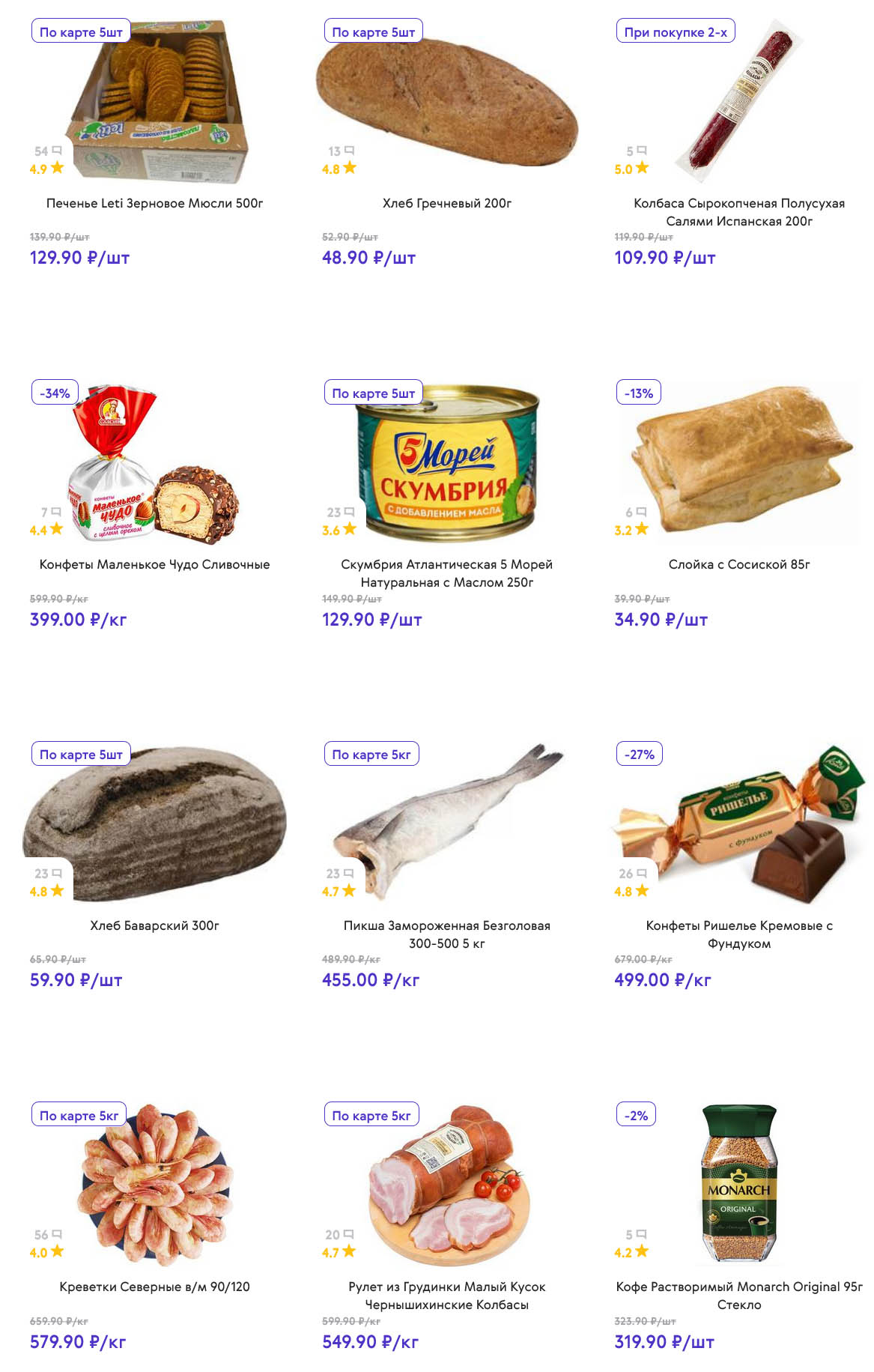Open the Печенье Leti Зерновое Мюсли product card
The height and width of the screenshot is (1372, 874).
click(154, 203)
